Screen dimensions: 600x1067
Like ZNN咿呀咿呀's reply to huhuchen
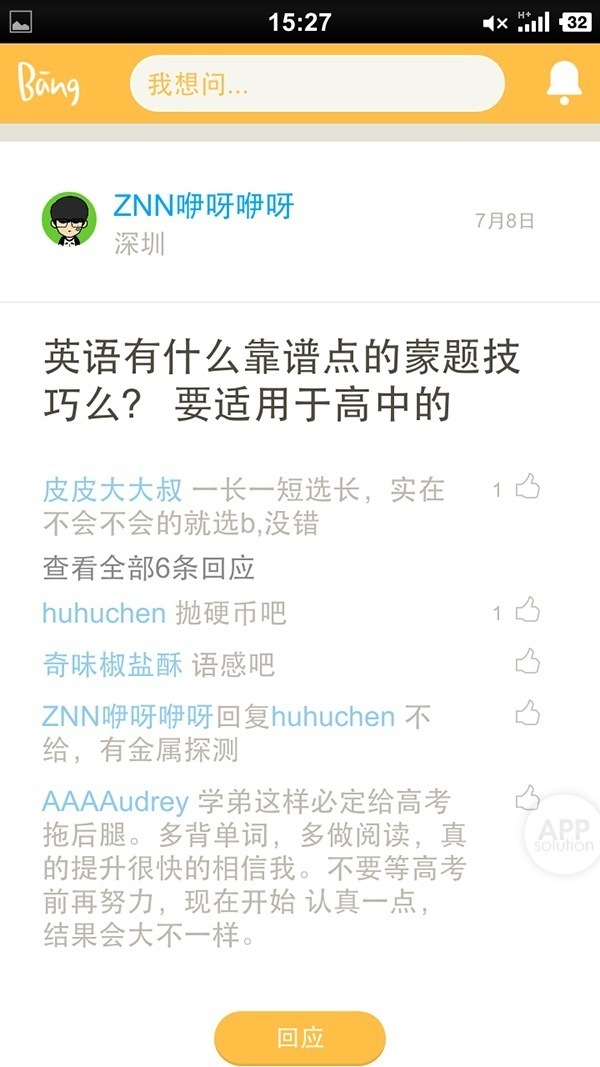[x=527, y=713]
